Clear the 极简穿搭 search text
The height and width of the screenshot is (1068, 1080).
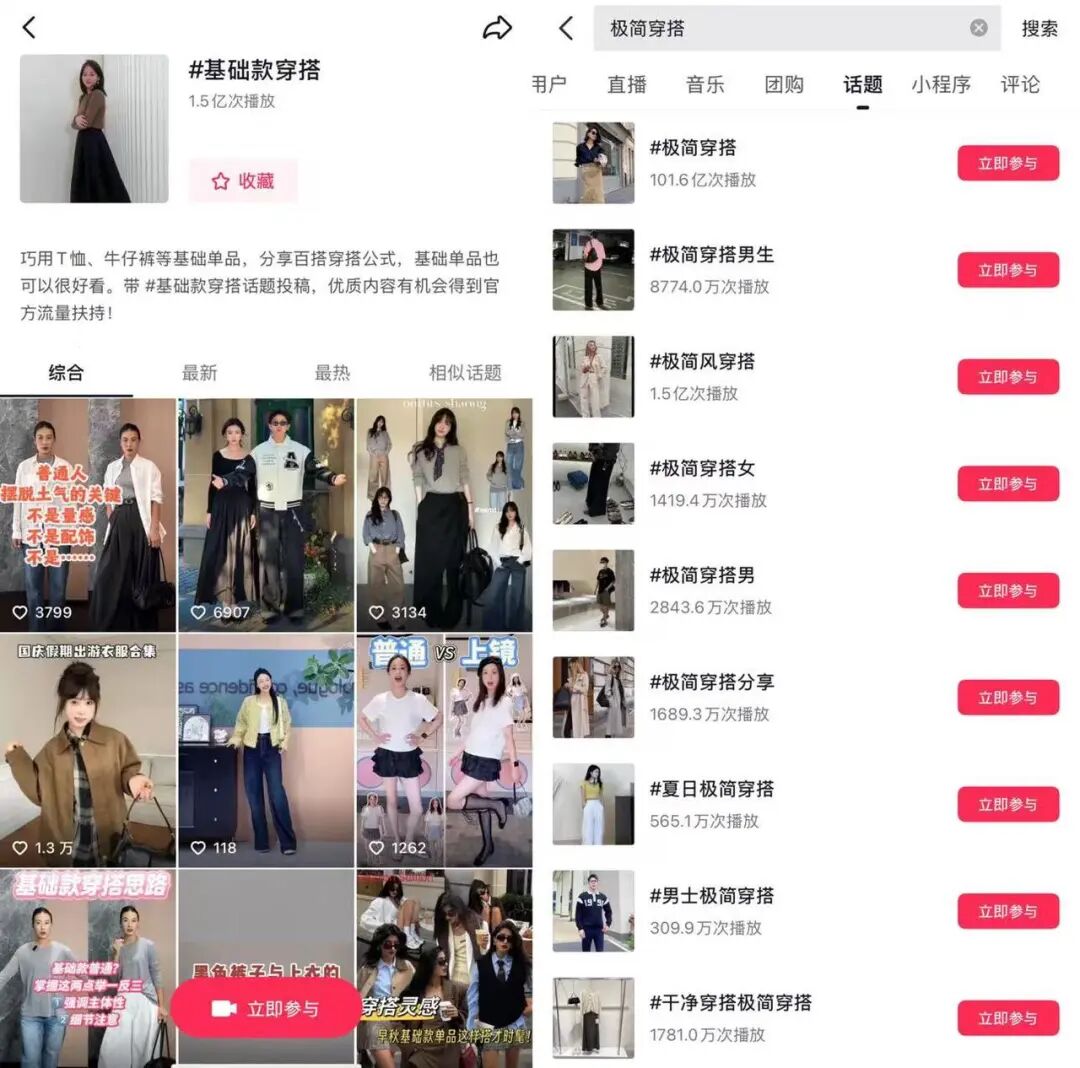[x=979, y=28]
